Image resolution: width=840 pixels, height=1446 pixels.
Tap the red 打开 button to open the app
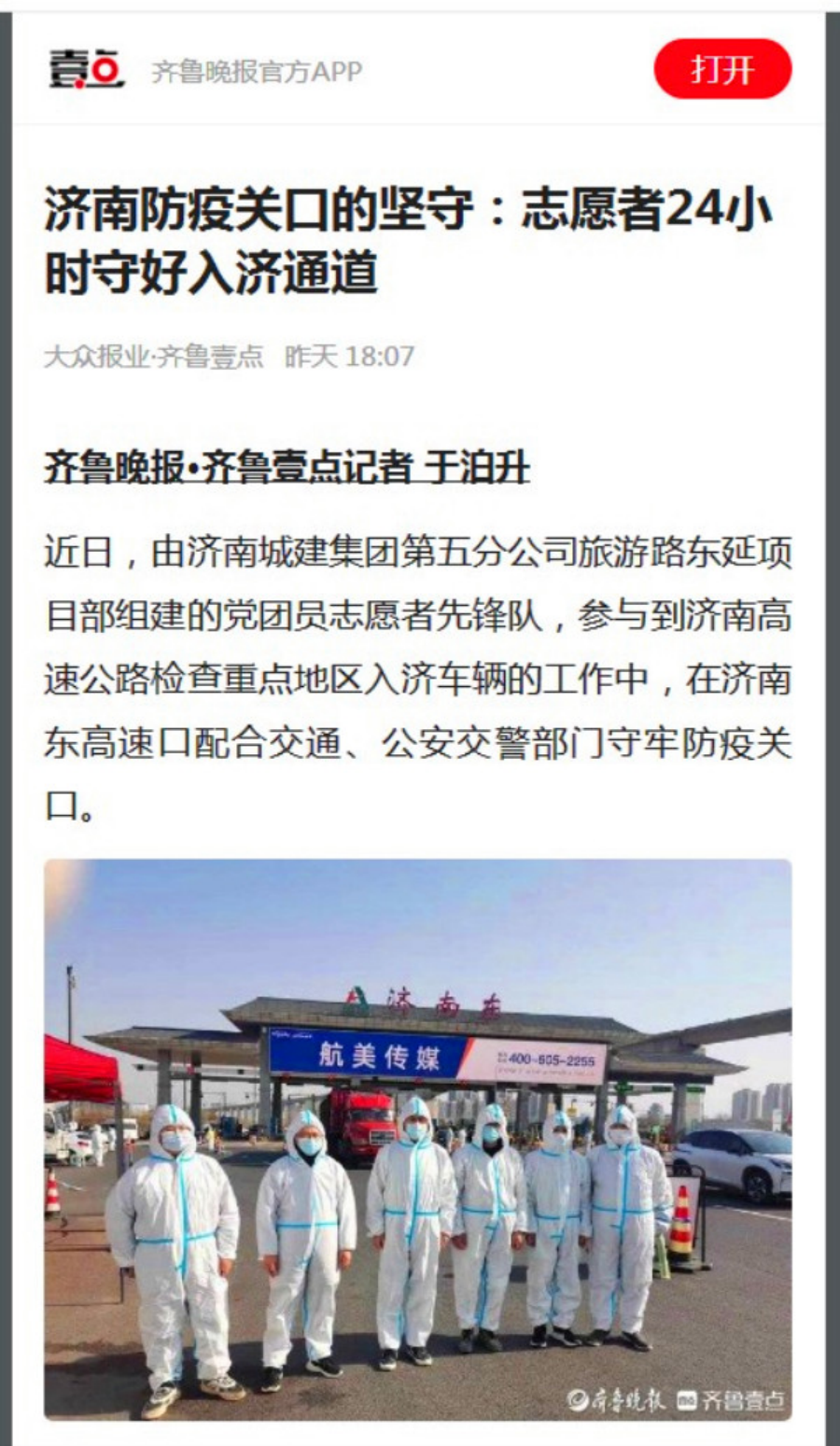point(722,69)
